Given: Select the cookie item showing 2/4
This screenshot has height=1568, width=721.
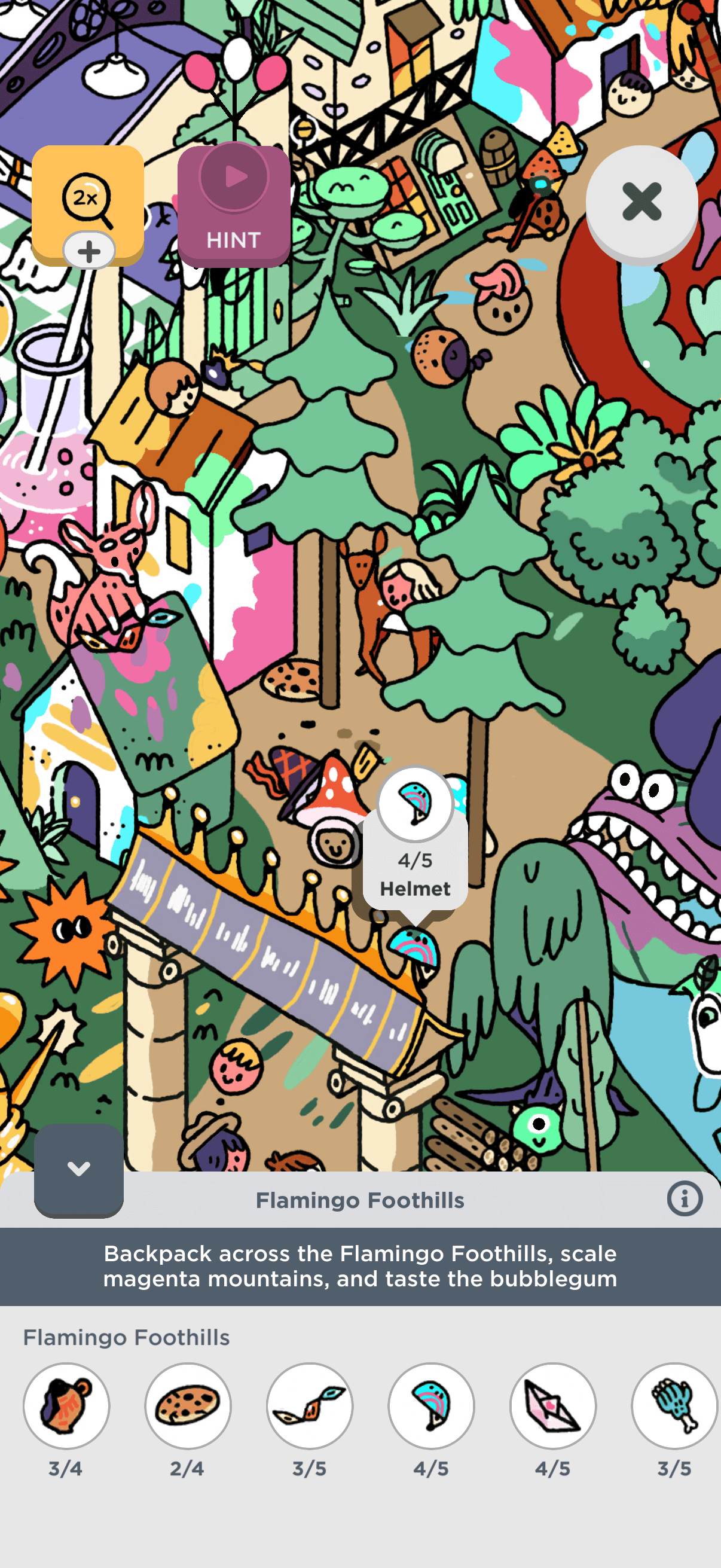Looking at the screenshot, I should 187,1405.
